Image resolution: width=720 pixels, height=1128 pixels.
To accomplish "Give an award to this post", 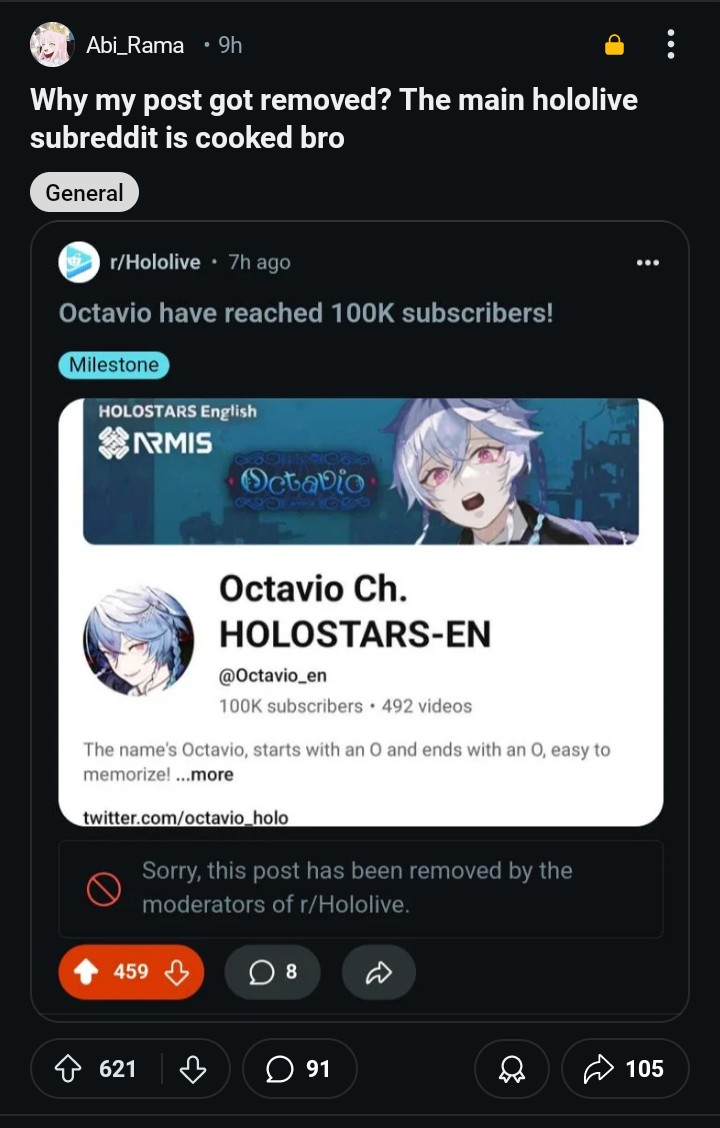I will pyautogui.click(x=511, y=1069).
